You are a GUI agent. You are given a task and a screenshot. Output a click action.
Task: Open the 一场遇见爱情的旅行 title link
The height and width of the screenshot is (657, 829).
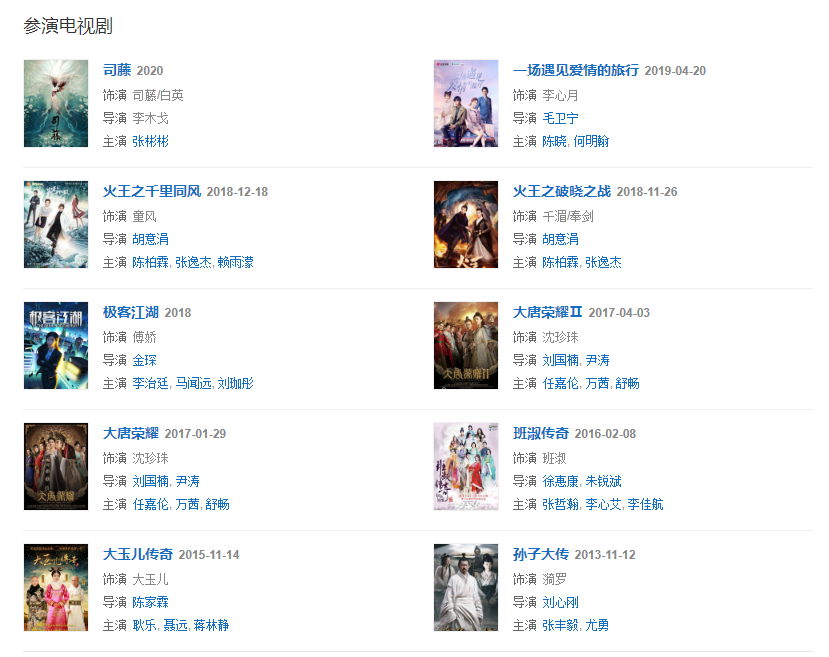[x=575, y=70]
